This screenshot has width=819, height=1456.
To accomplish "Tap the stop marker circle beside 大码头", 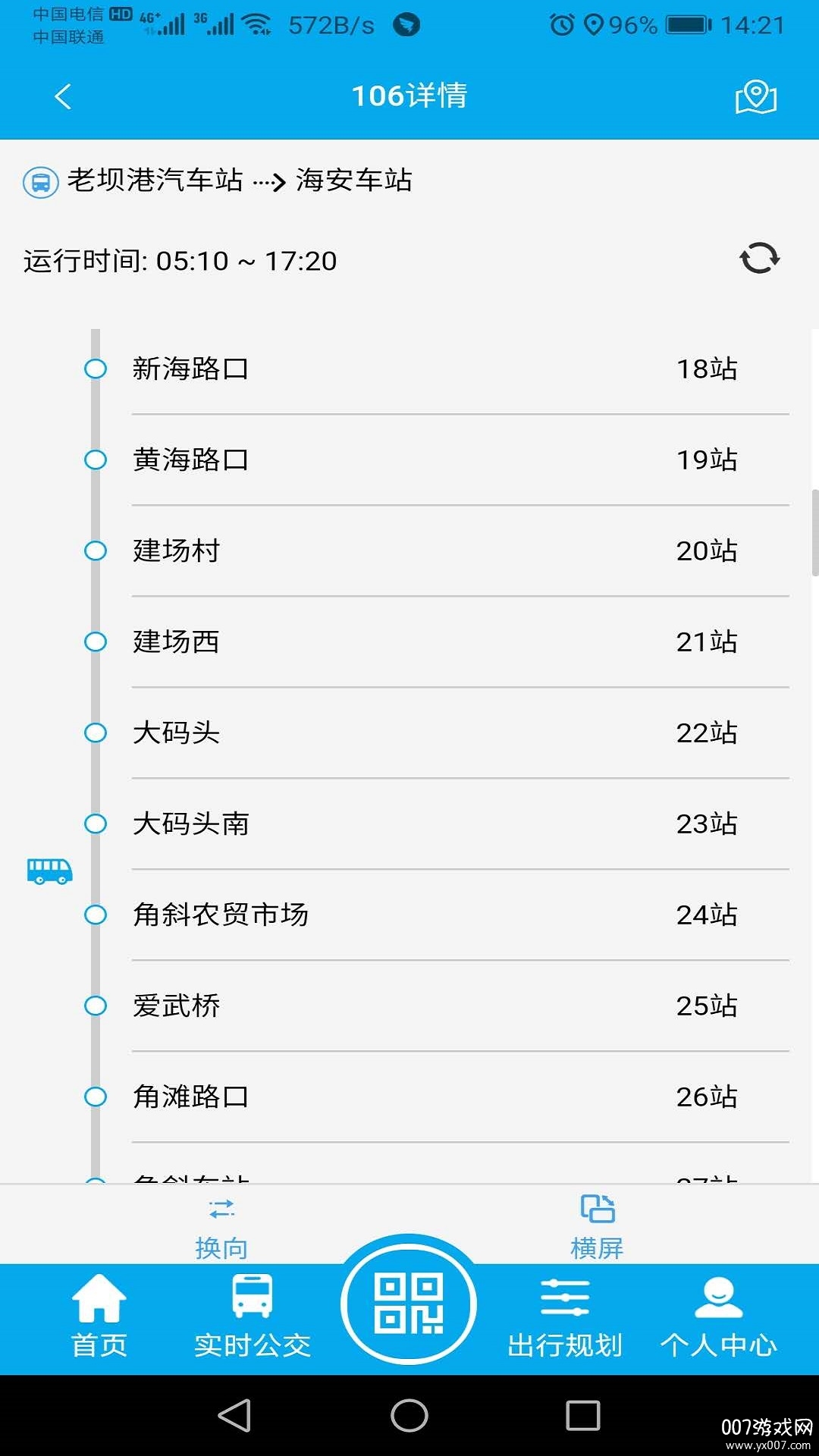I will click(96, 733).
